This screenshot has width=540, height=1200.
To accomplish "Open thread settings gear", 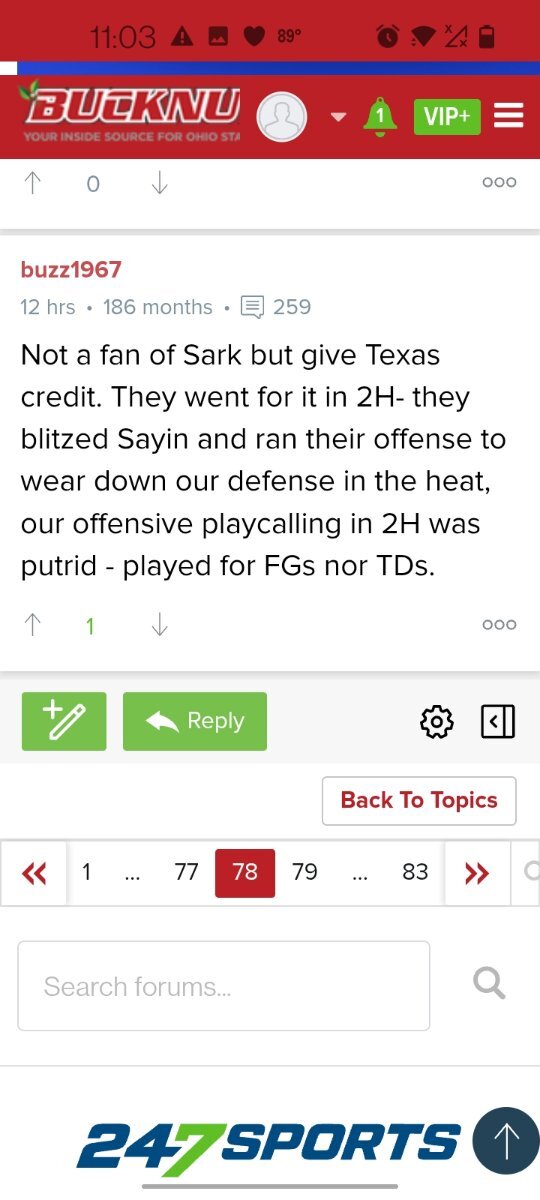I will tap(437, 721).
